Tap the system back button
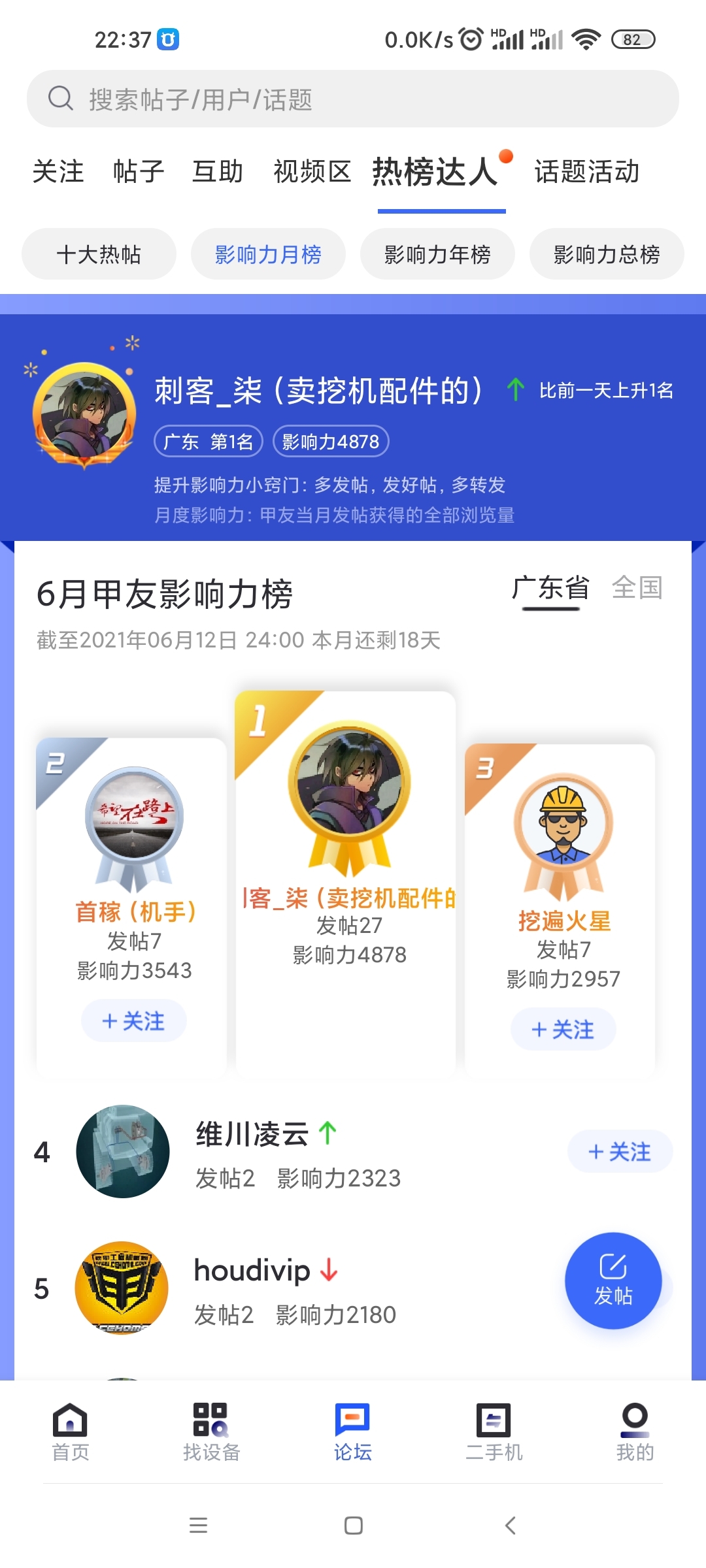This screenshot has height=1568, width=706. [x=511, y=1526]
